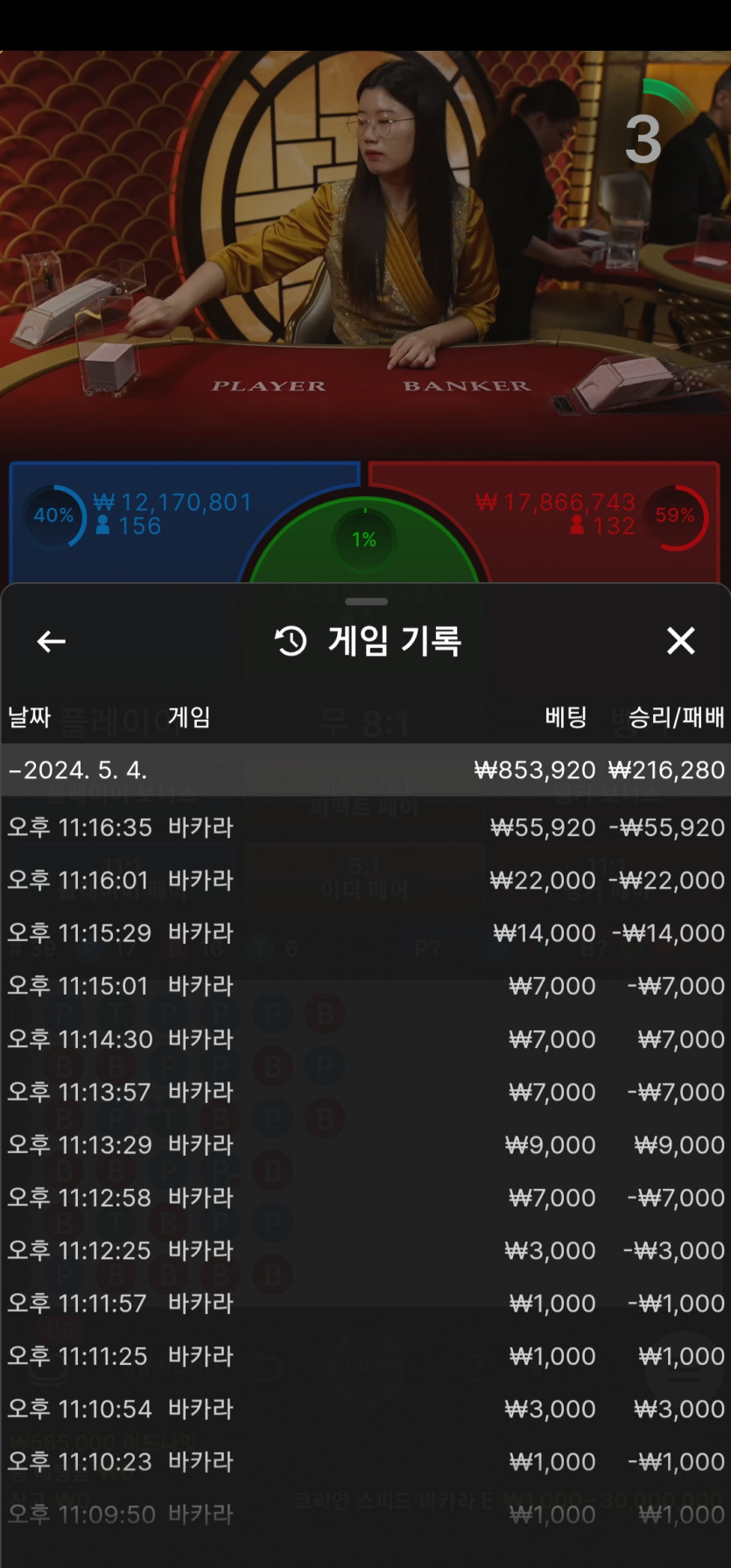Image resolution: width=731 pixels, height=1568 pixels.
Task: Open the 오후 11:15:29 바카라 record
Action: pyautogui.click(x=365, y=933)
